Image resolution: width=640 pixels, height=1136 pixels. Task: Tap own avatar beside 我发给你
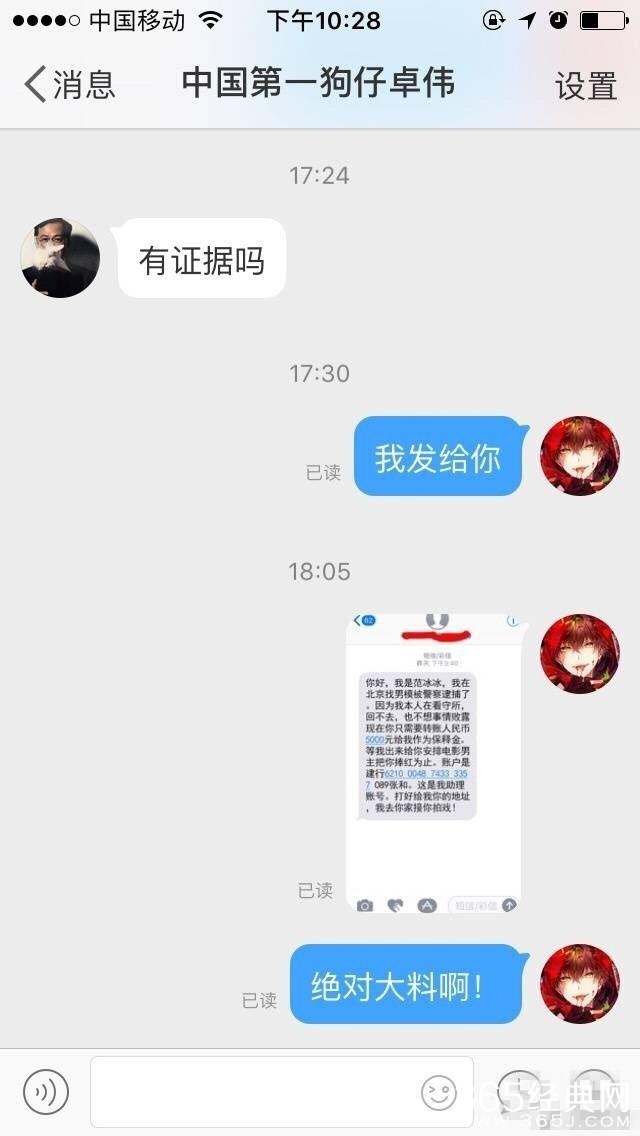[x=580, y=456]
